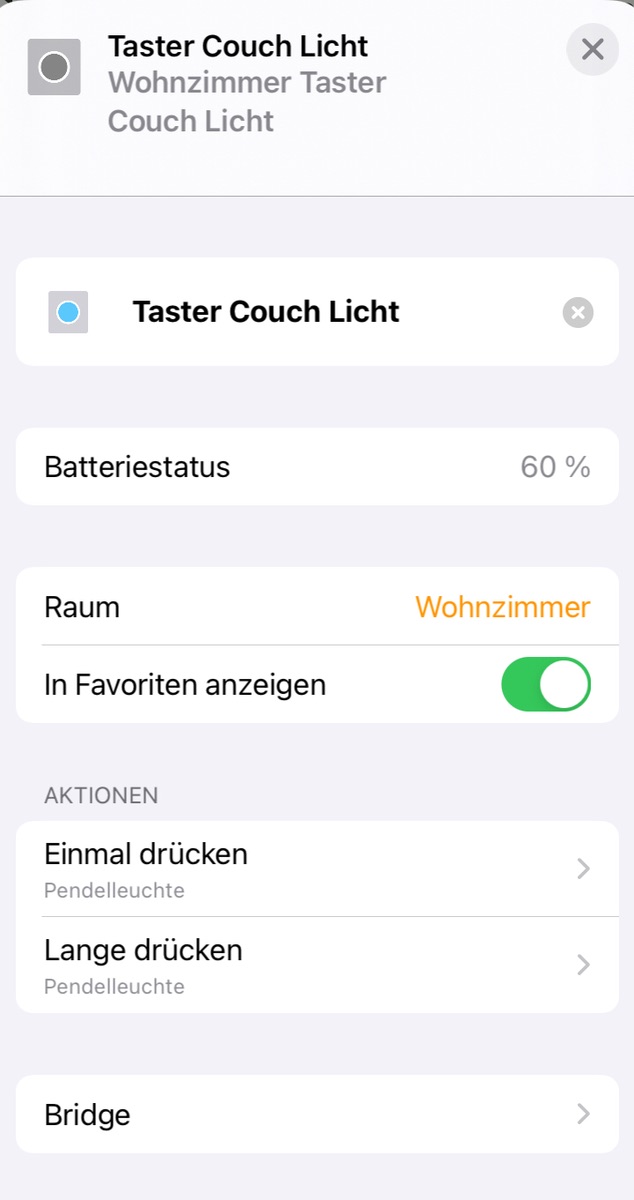Open the Lange drücken action
The width and height of the screenshot is (634, 1200).
coord(317,965)
